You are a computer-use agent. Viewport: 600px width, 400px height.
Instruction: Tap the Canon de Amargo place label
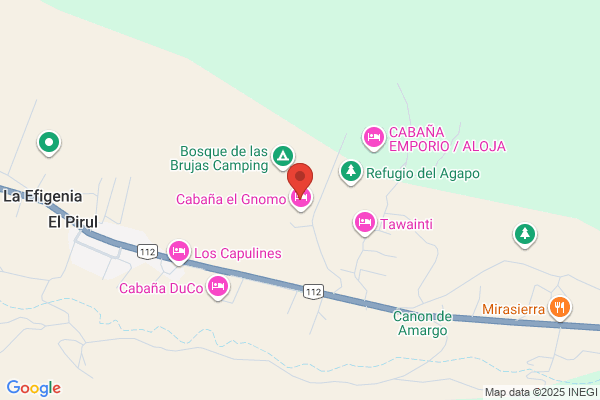(x=422, y=323)
